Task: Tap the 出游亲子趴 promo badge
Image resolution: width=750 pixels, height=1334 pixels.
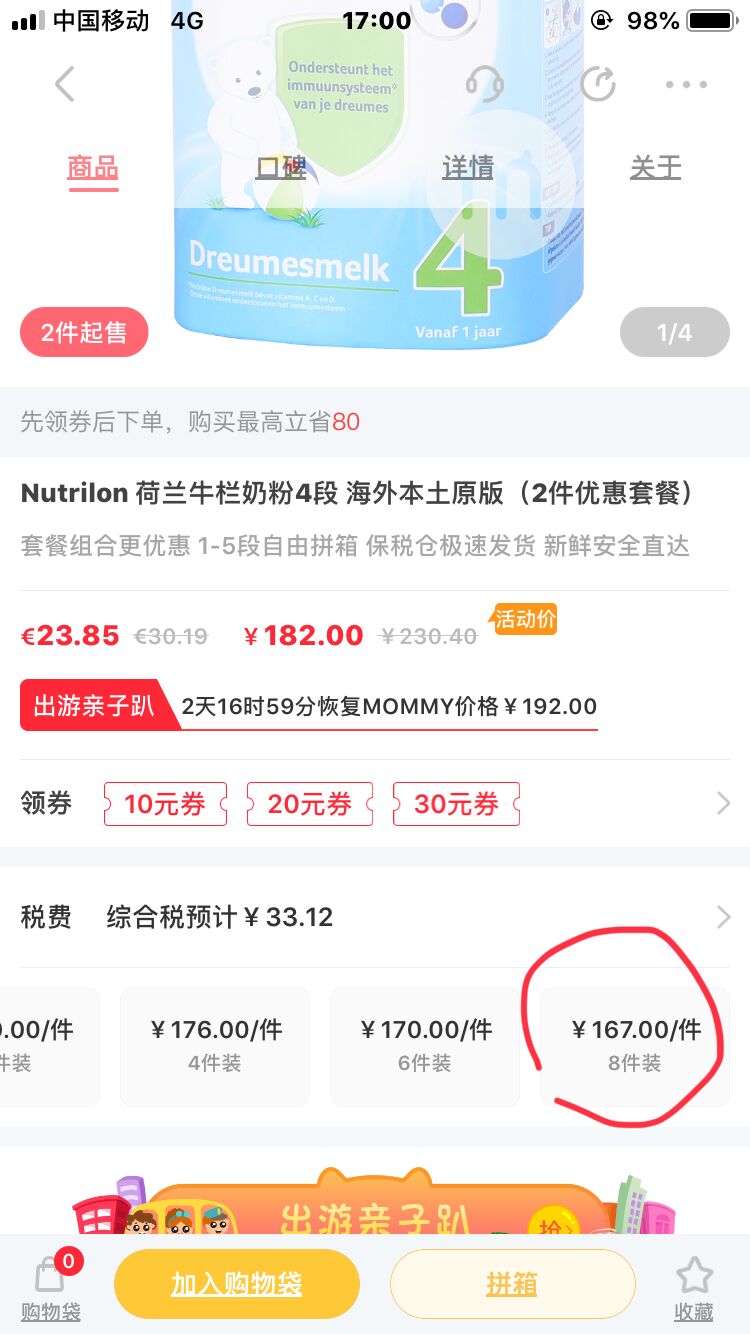Action: click(95, 705)
